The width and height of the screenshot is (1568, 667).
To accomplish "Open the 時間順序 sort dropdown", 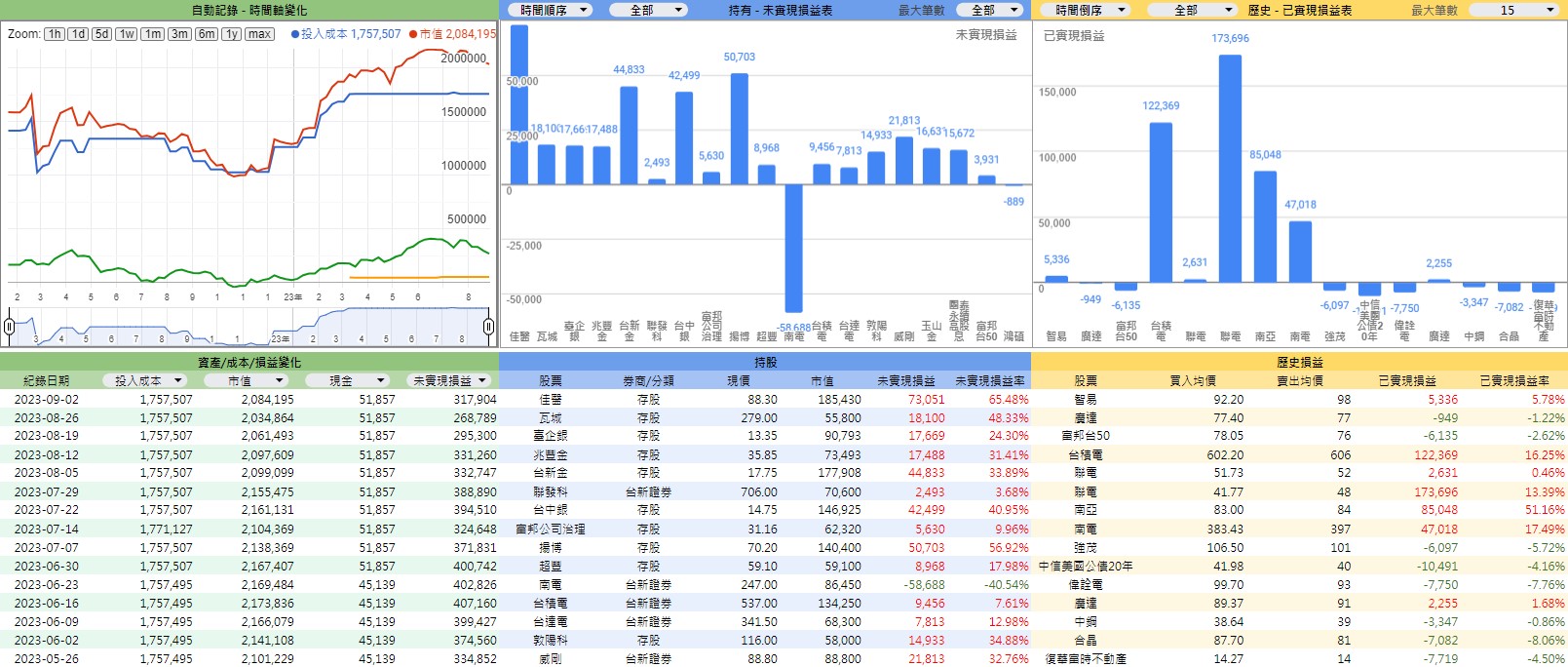I will 552,10.
